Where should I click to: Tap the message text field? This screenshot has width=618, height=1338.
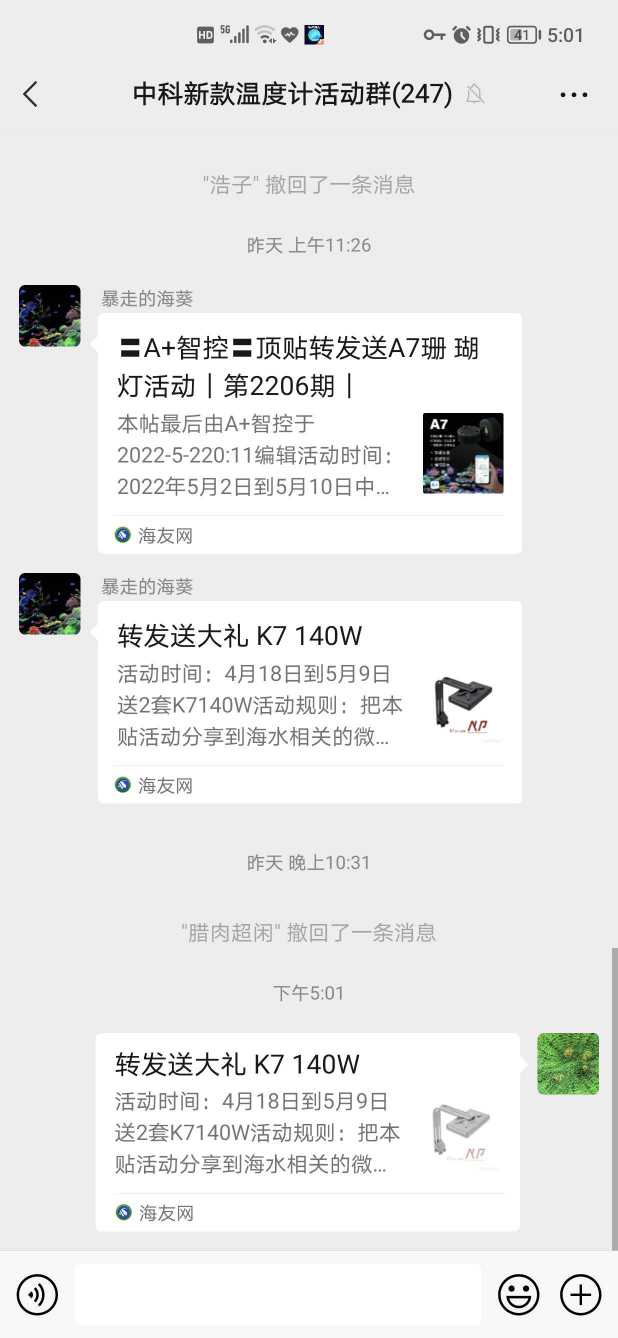pyautogui.click(x=278, y=1295)
